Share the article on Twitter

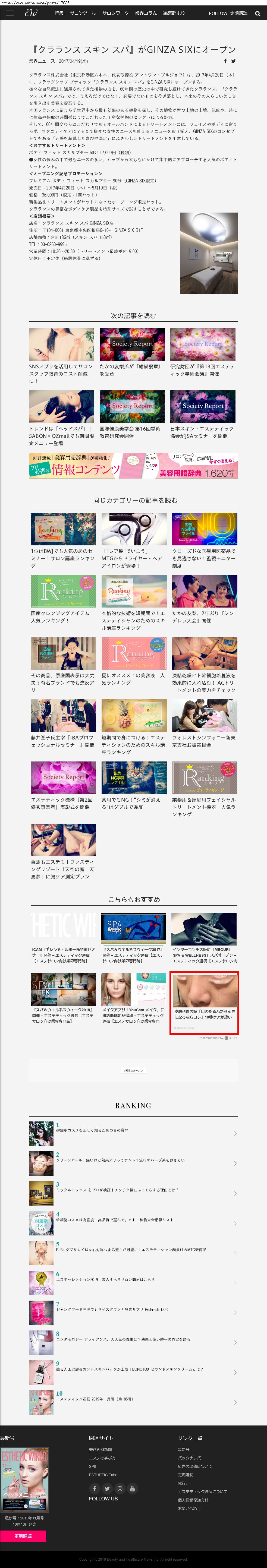(x=234, y=61)
